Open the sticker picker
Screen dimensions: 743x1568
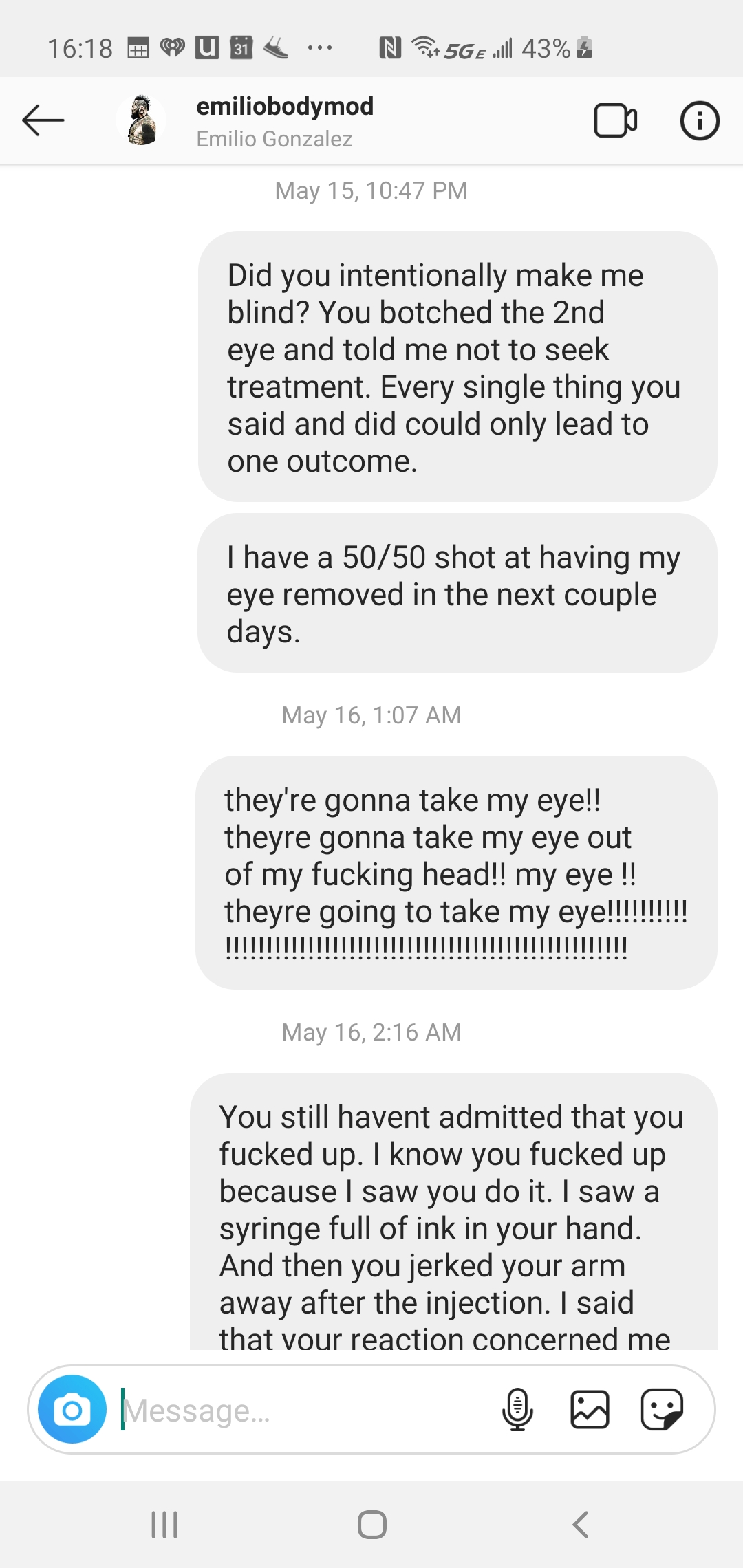(662, 1409)
